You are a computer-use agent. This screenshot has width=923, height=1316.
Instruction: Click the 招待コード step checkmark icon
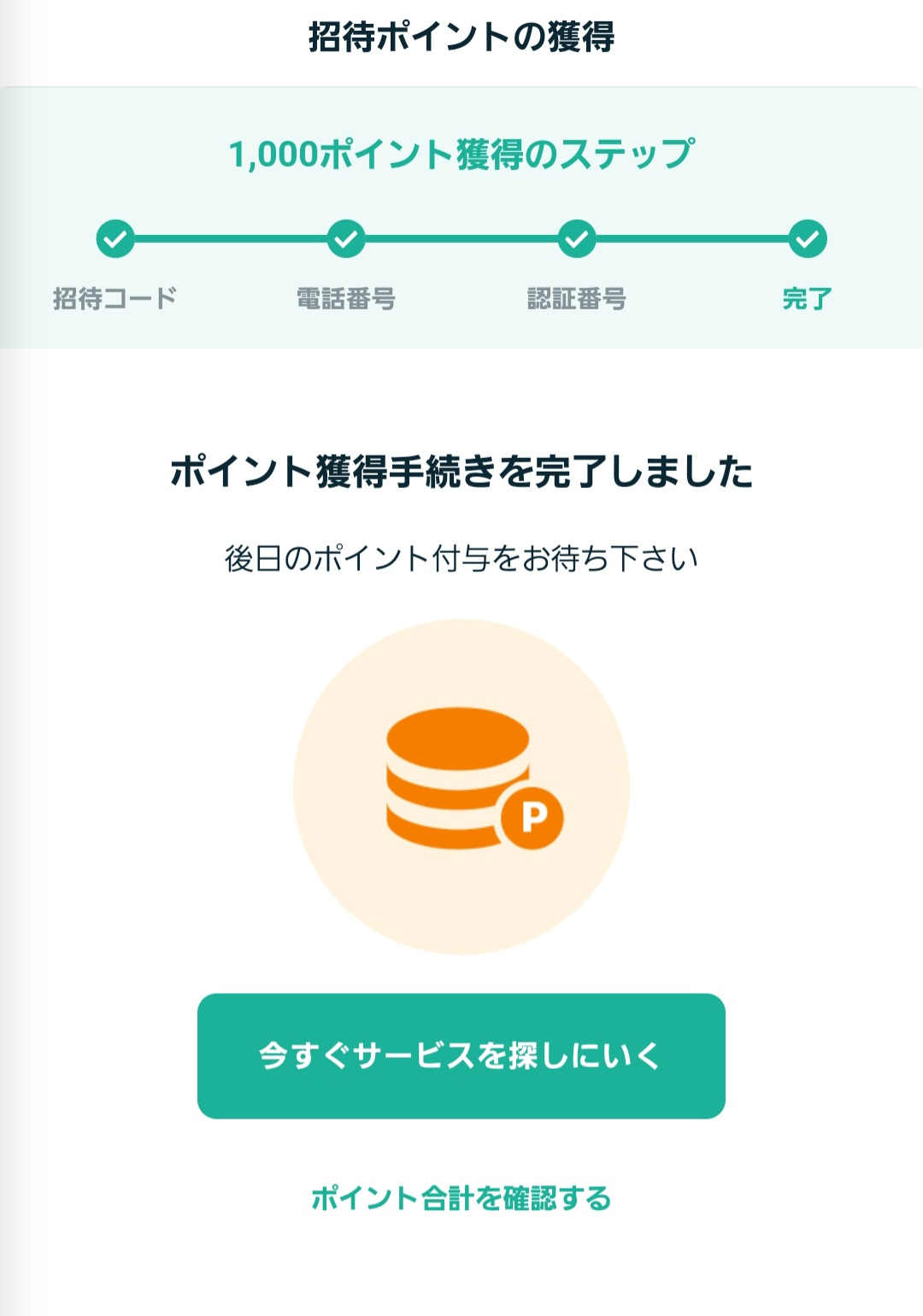point(115,239)
